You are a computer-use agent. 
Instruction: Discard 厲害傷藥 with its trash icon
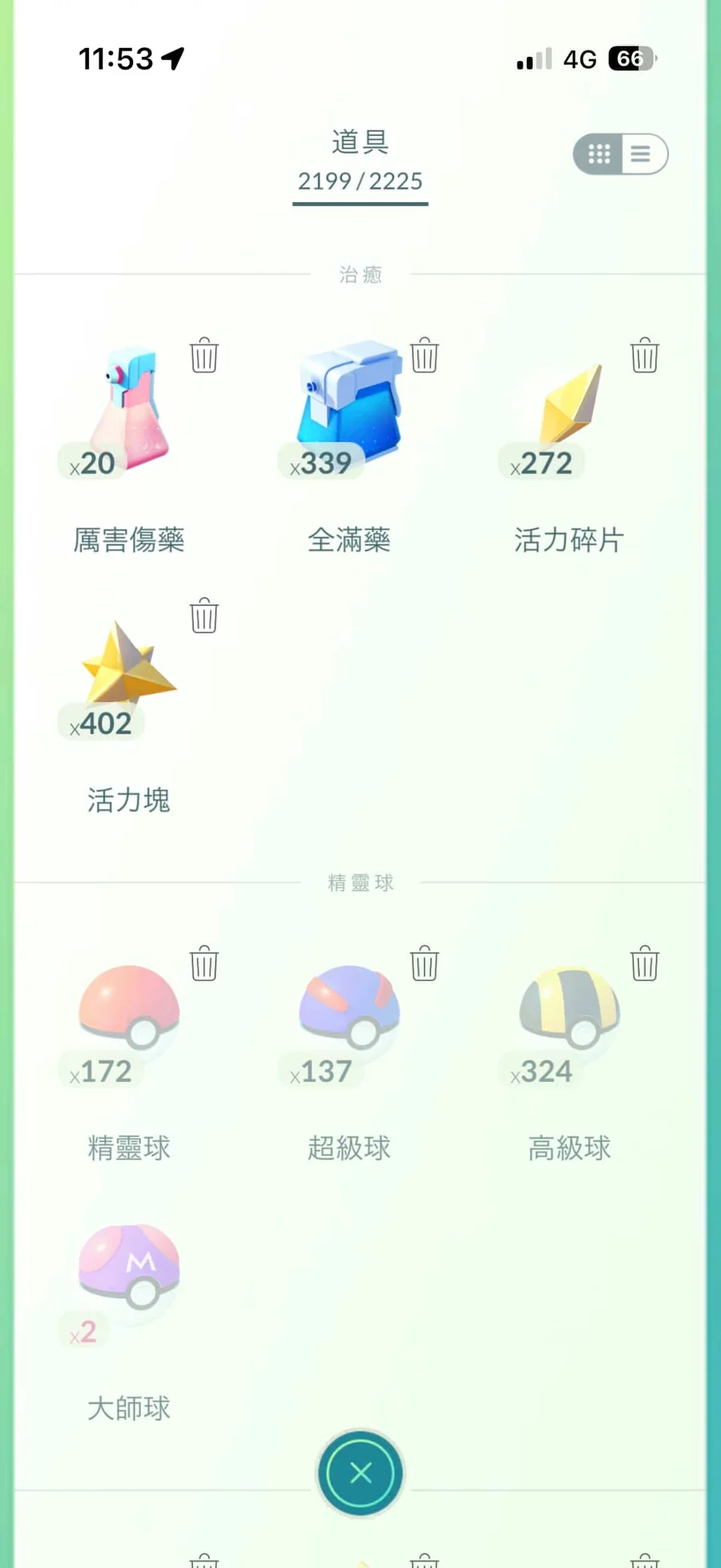click(204, 356)
